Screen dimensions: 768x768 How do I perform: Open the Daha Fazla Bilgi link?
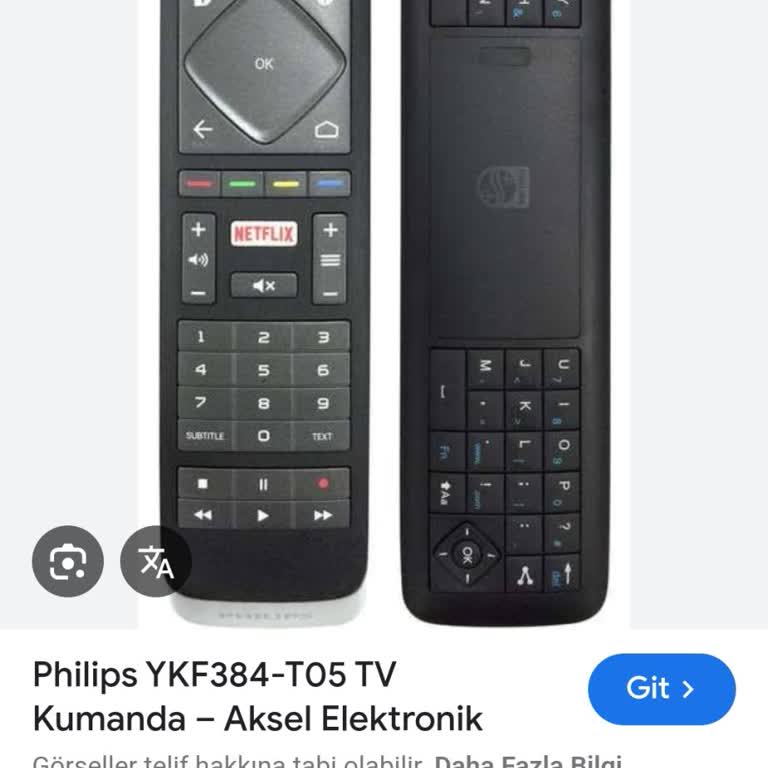click(528, 761)
